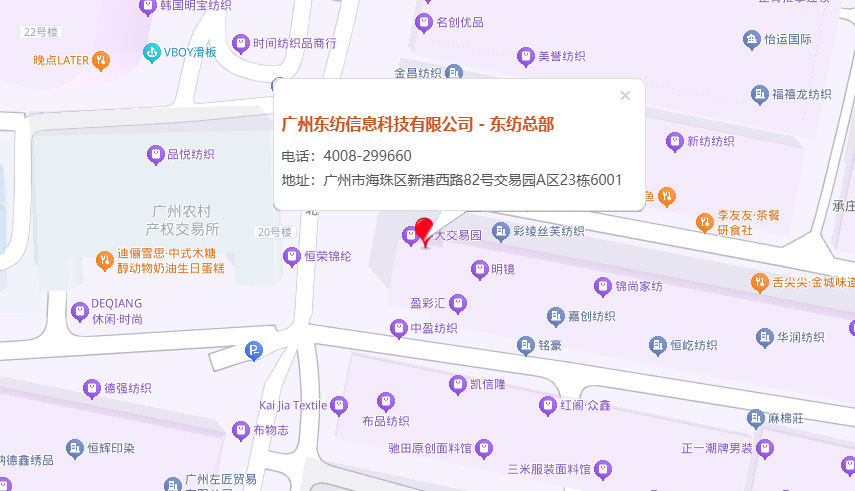Tap the red location marker pin
855x491 pixels.
425,230
